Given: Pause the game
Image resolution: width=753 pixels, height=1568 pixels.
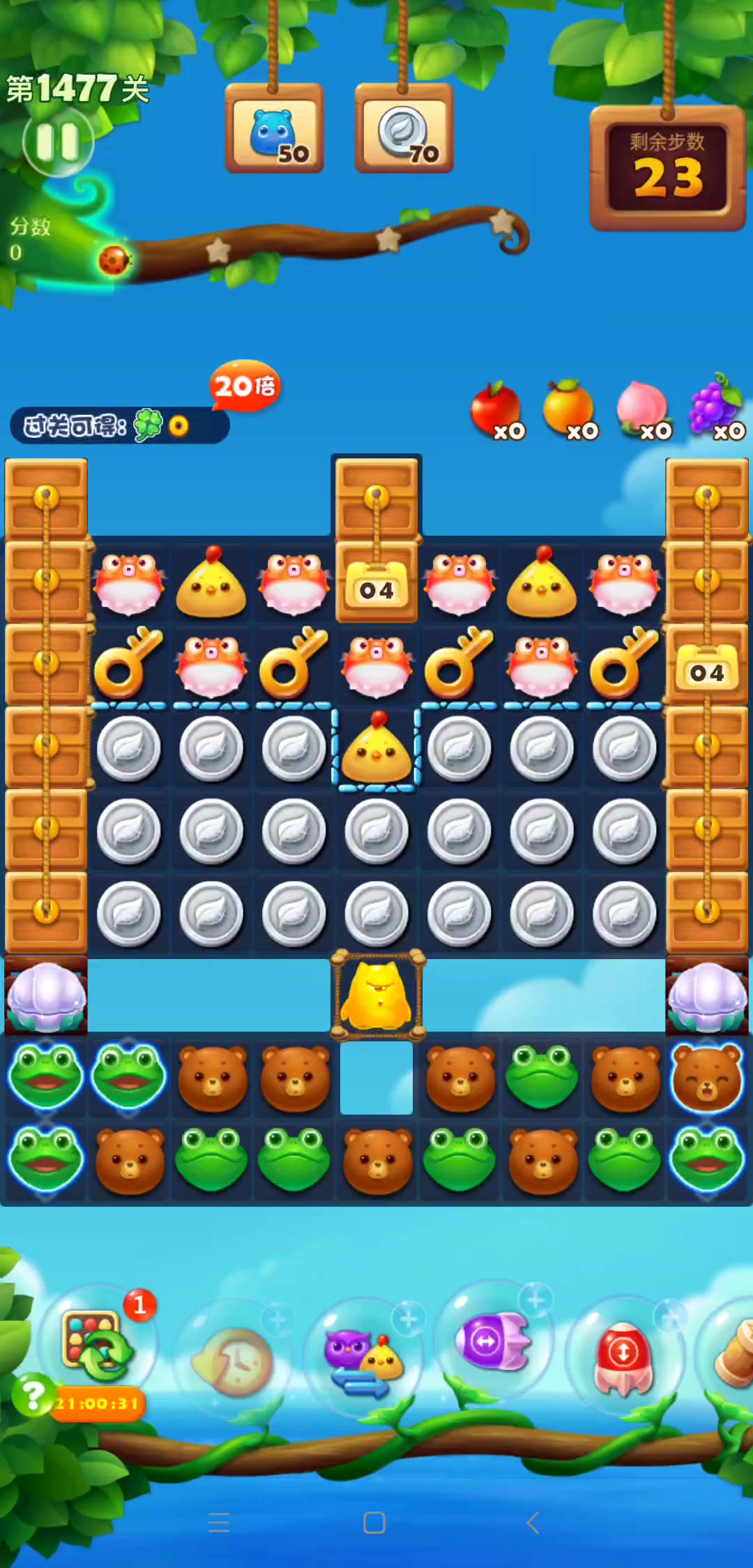Looking at the screenshot, I should [58, 142].
